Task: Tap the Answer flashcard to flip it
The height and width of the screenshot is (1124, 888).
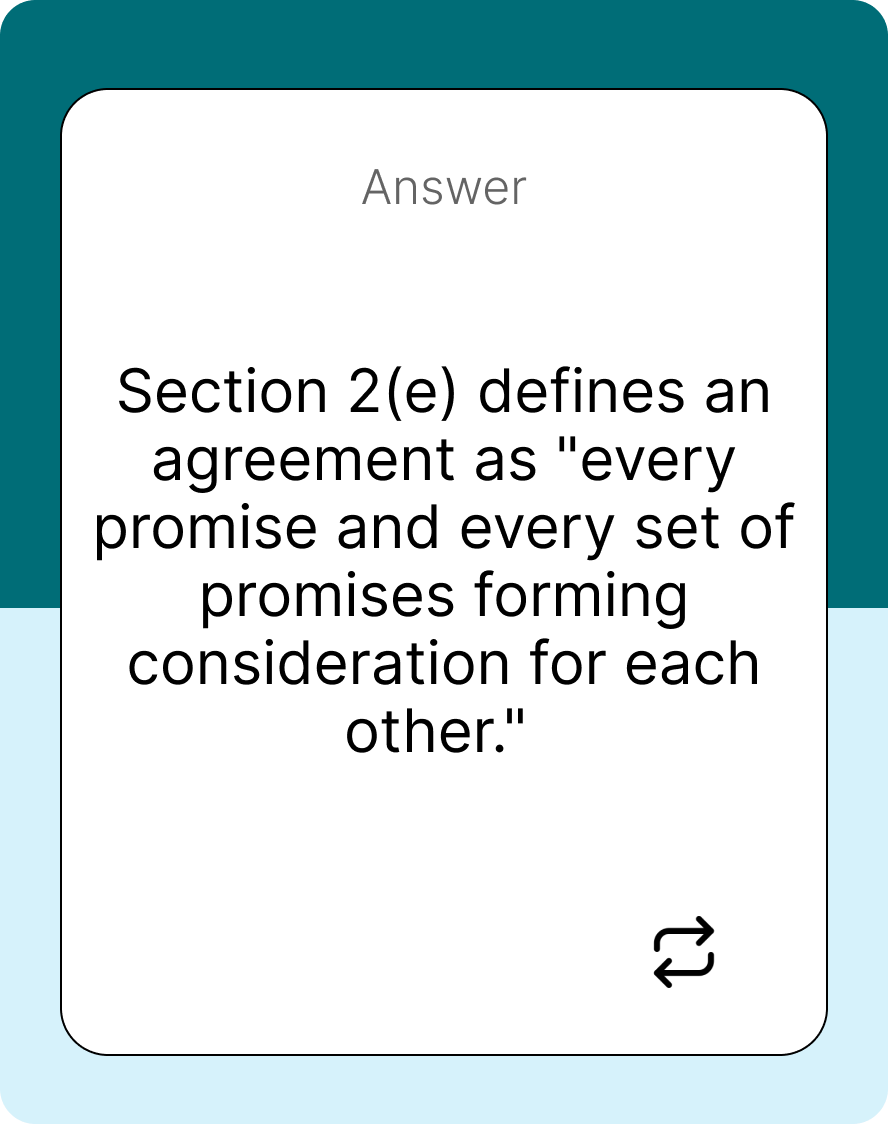Action: click(x=444, y=560)
